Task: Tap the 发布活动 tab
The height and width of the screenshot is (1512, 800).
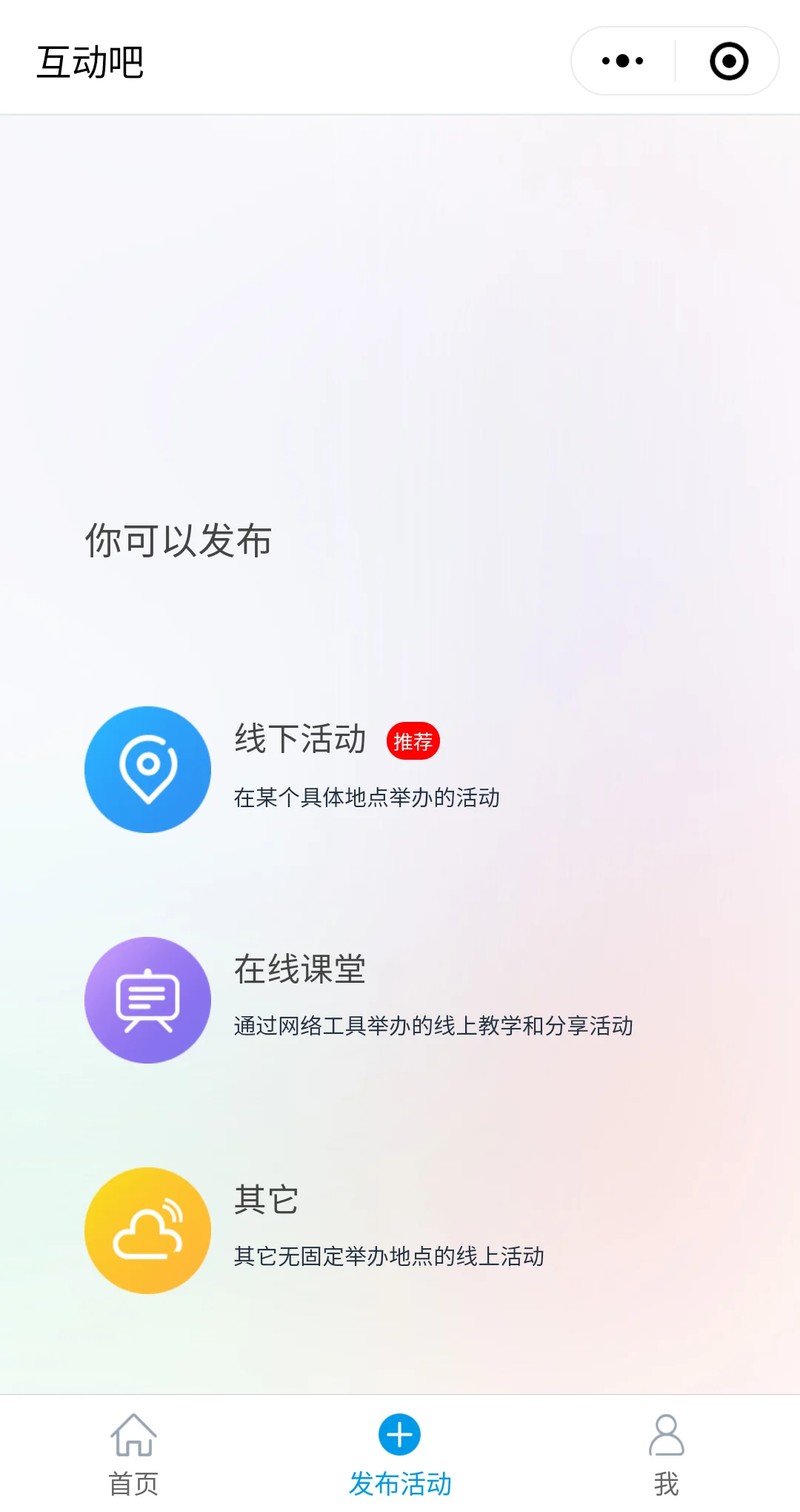Action: coord(400,1454)
